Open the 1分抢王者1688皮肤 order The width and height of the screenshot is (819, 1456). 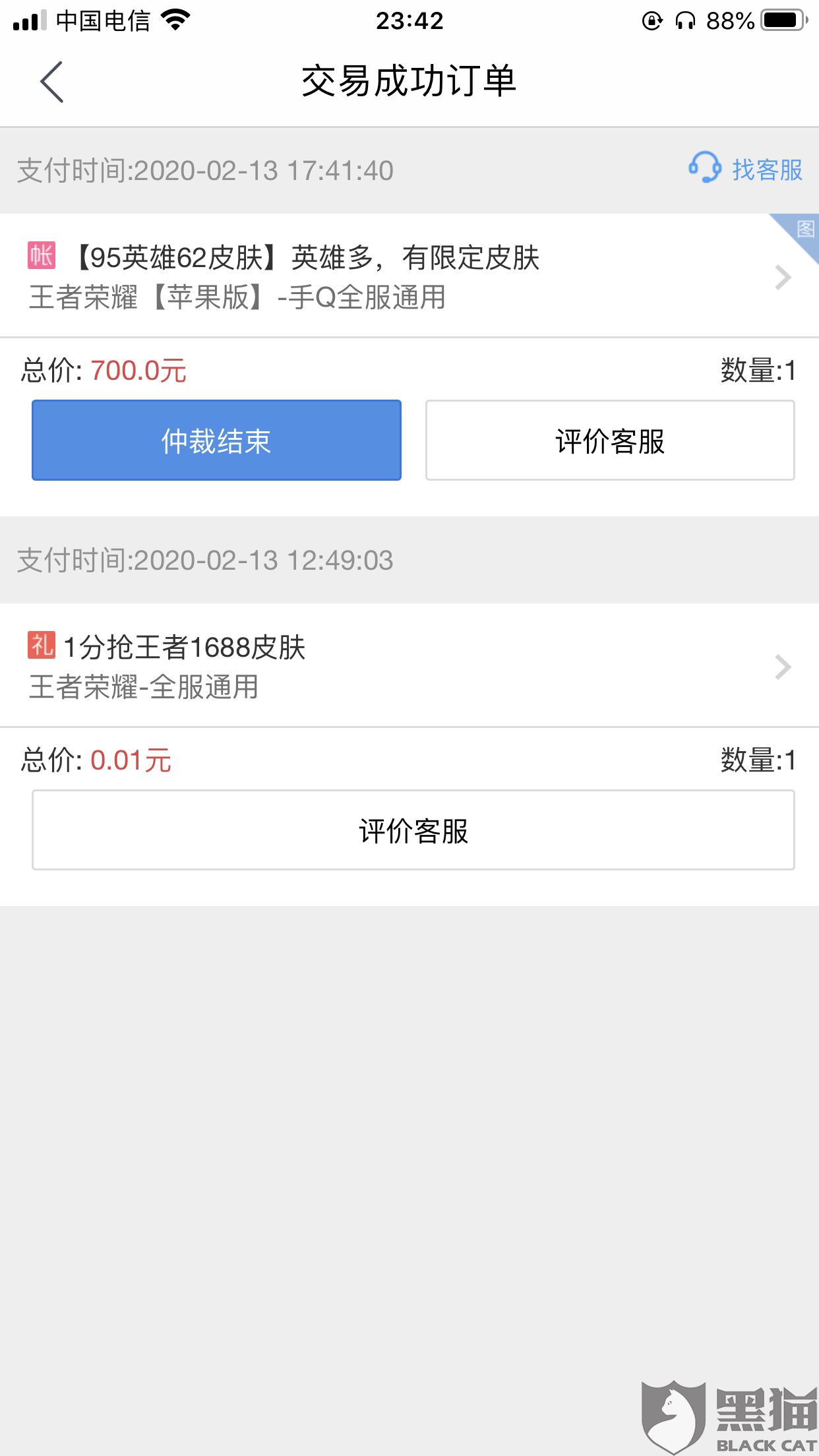(409, 665)
